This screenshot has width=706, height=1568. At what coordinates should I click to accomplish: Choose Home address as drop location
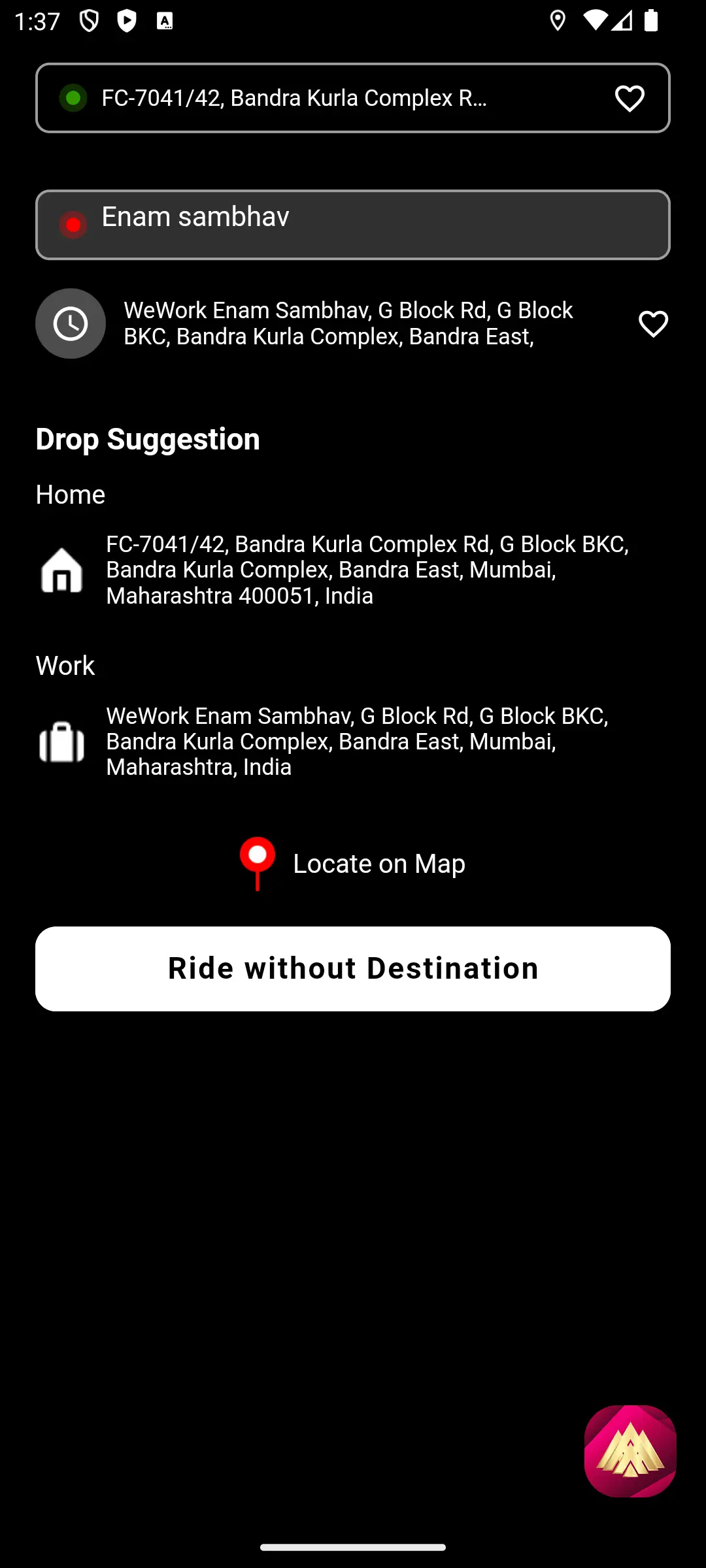[366, 569]
